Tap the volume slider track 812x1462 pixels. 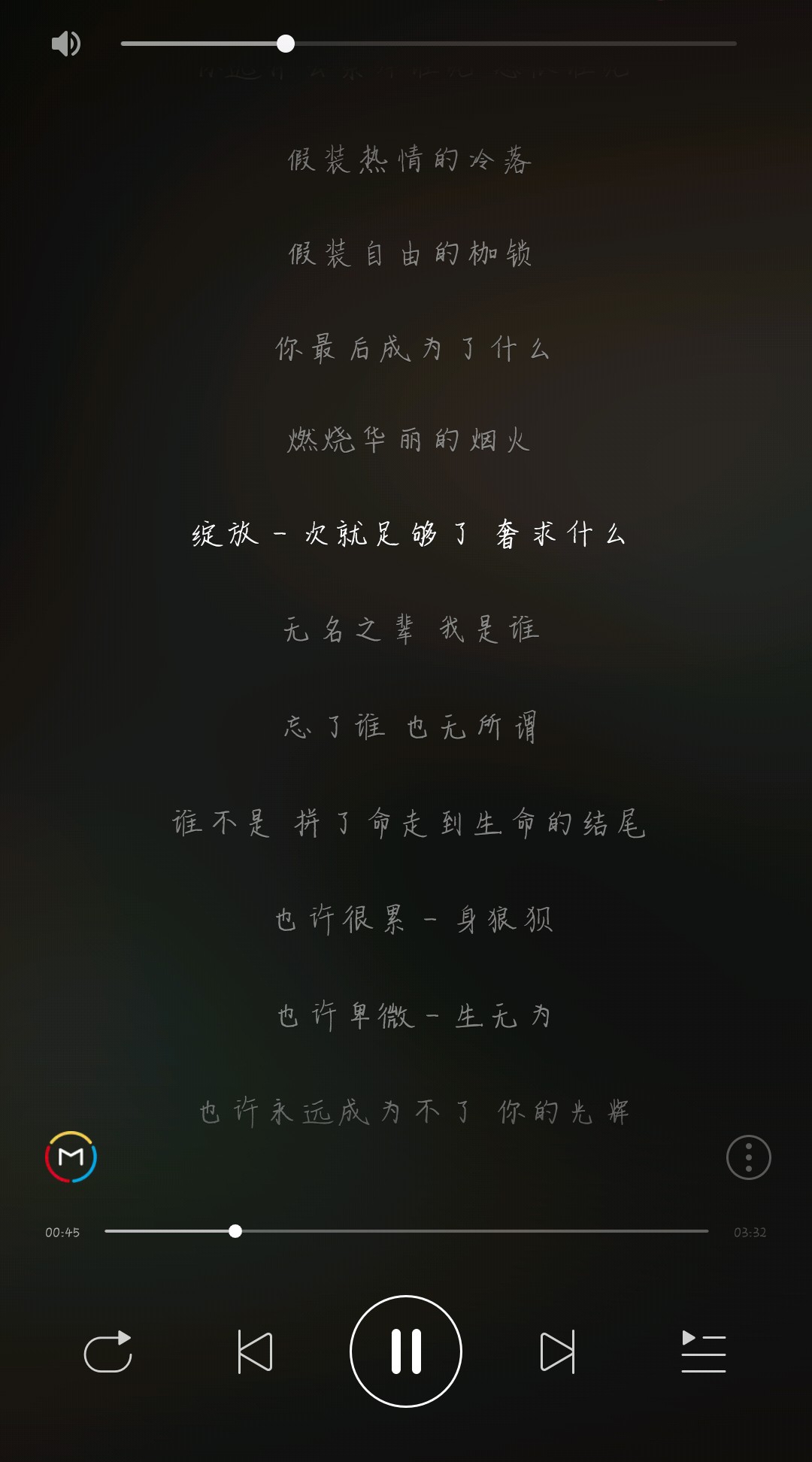(x=429, y=44)
